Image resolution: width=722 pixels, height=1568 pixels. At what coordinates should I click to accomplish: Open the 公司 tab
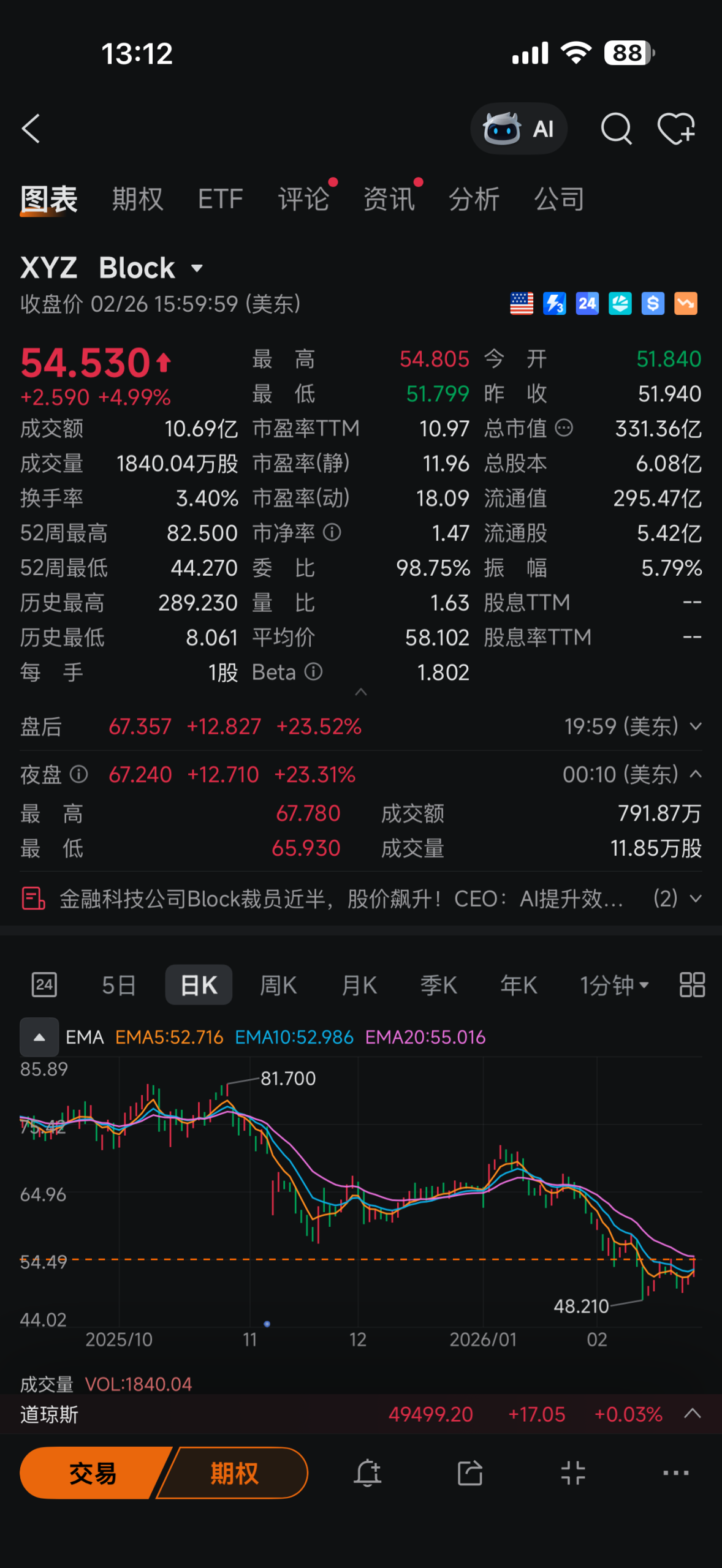point(559,199)
